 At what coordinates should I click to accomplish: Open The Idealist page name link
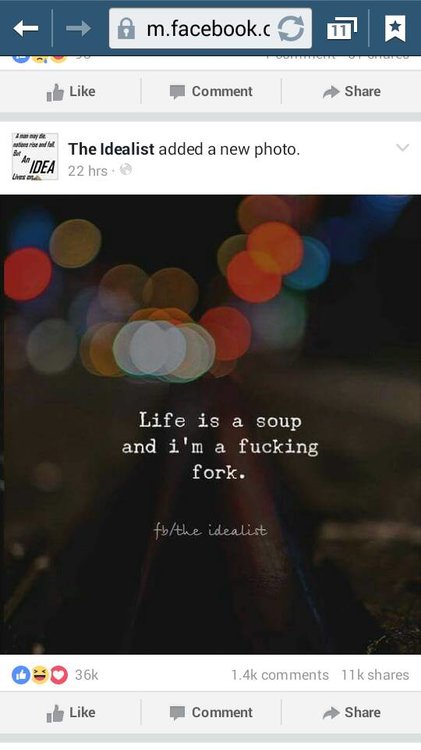tap(111, 149)
